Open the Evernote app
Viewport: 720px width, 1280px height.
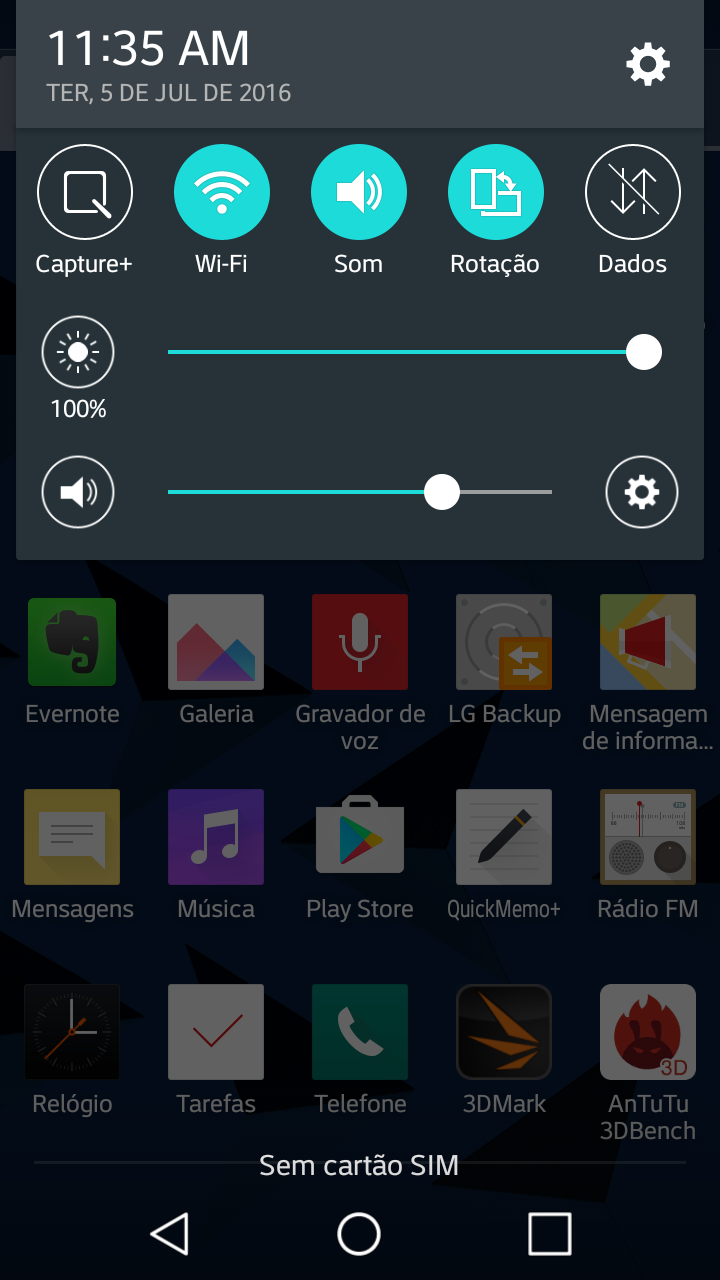click(72, 642)
